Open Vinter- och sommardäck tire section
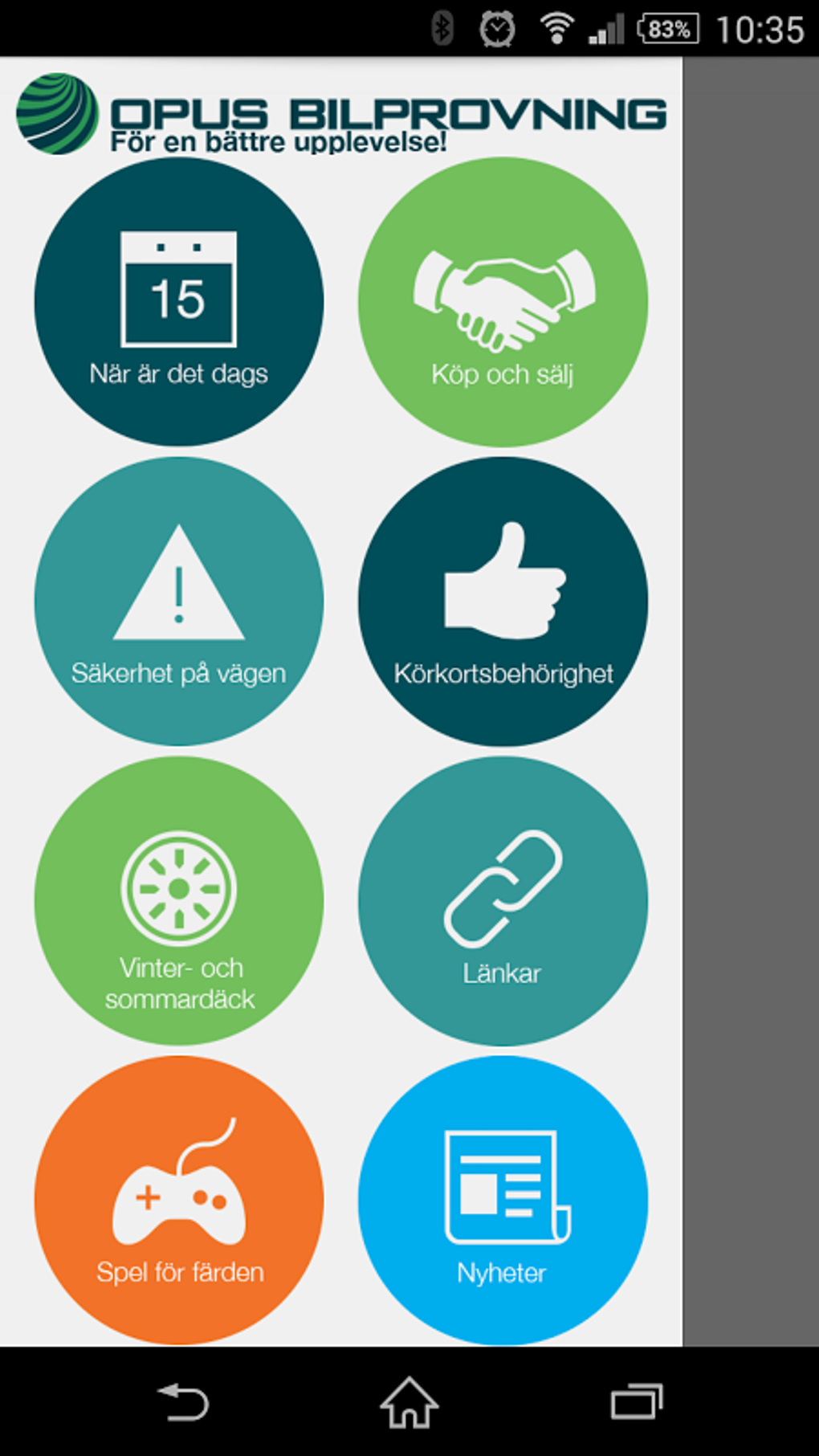Image resolution: width=819 pixels, height=1456 pixels. tap(179, 900)
